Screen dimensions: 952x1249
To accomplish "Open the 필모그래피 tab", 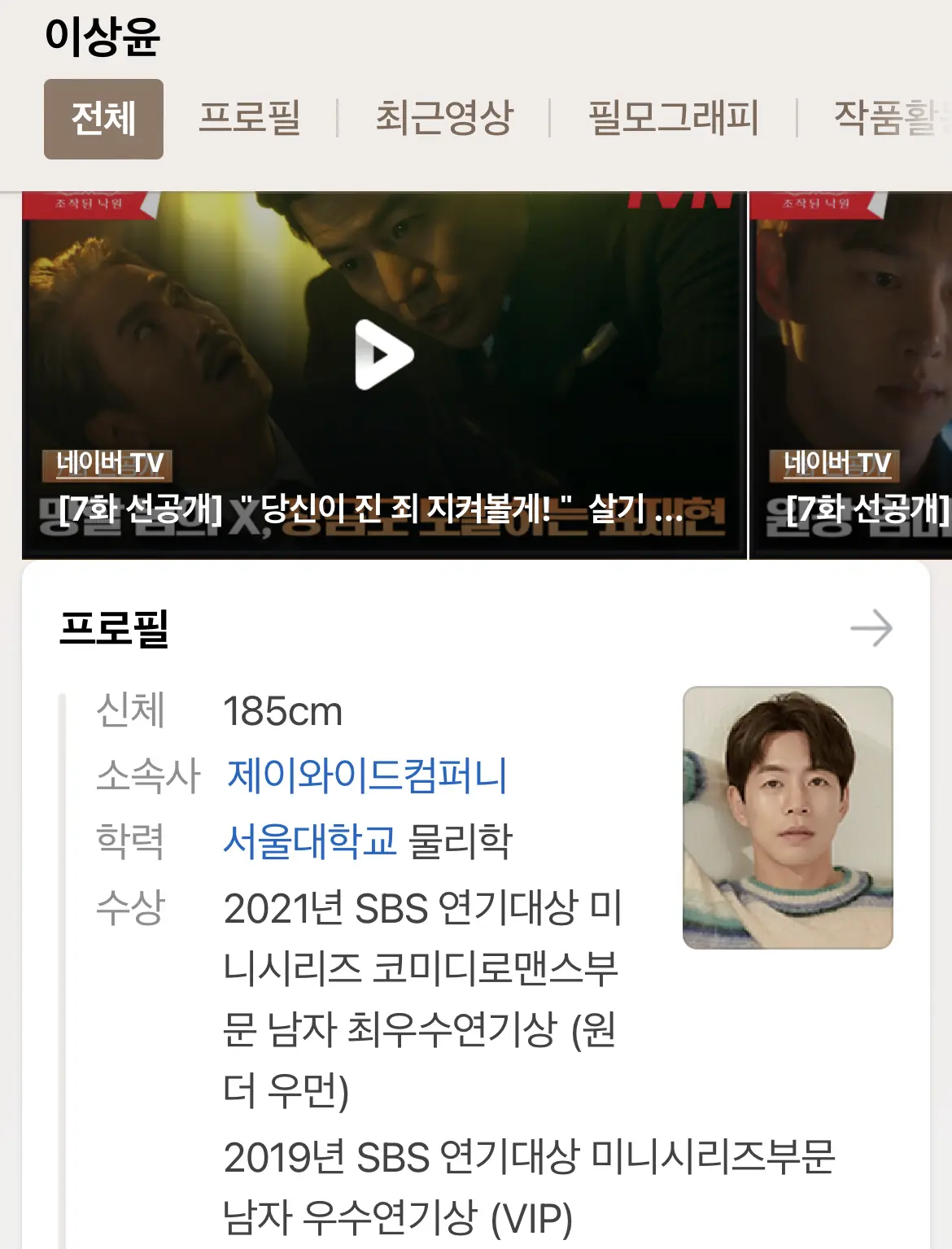I will tap(673, 118).
